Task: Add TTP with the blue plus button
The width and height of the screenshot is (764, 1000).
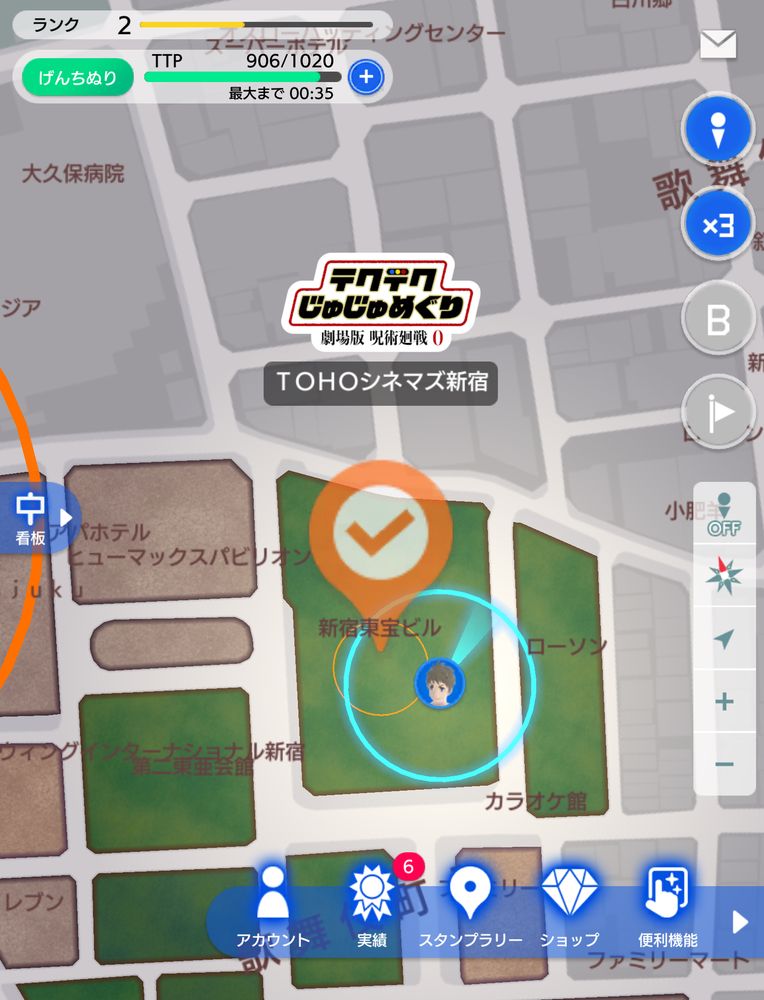Action: pos(366,77)
